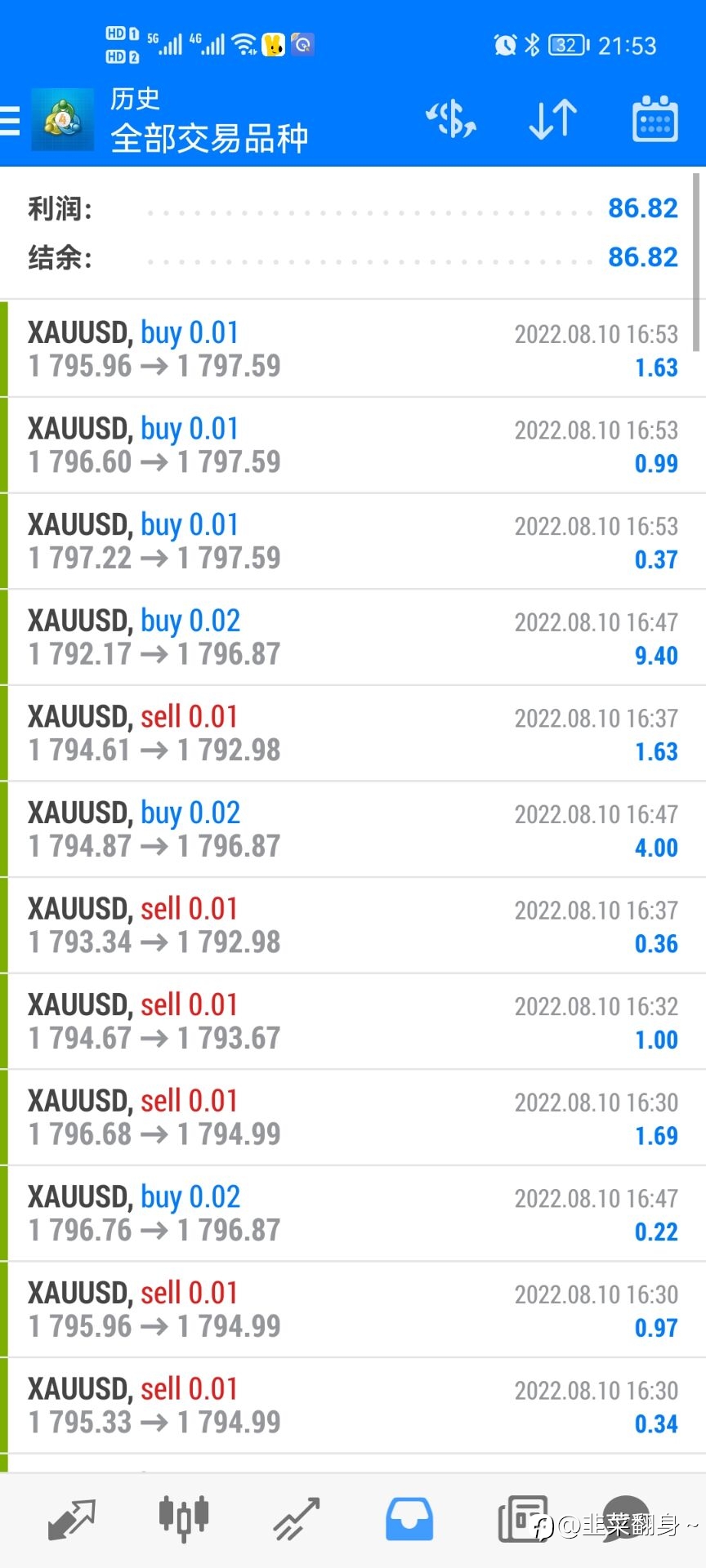
Task: Open the News tab
Action: pyautogui.click(x=521, y=1520)
